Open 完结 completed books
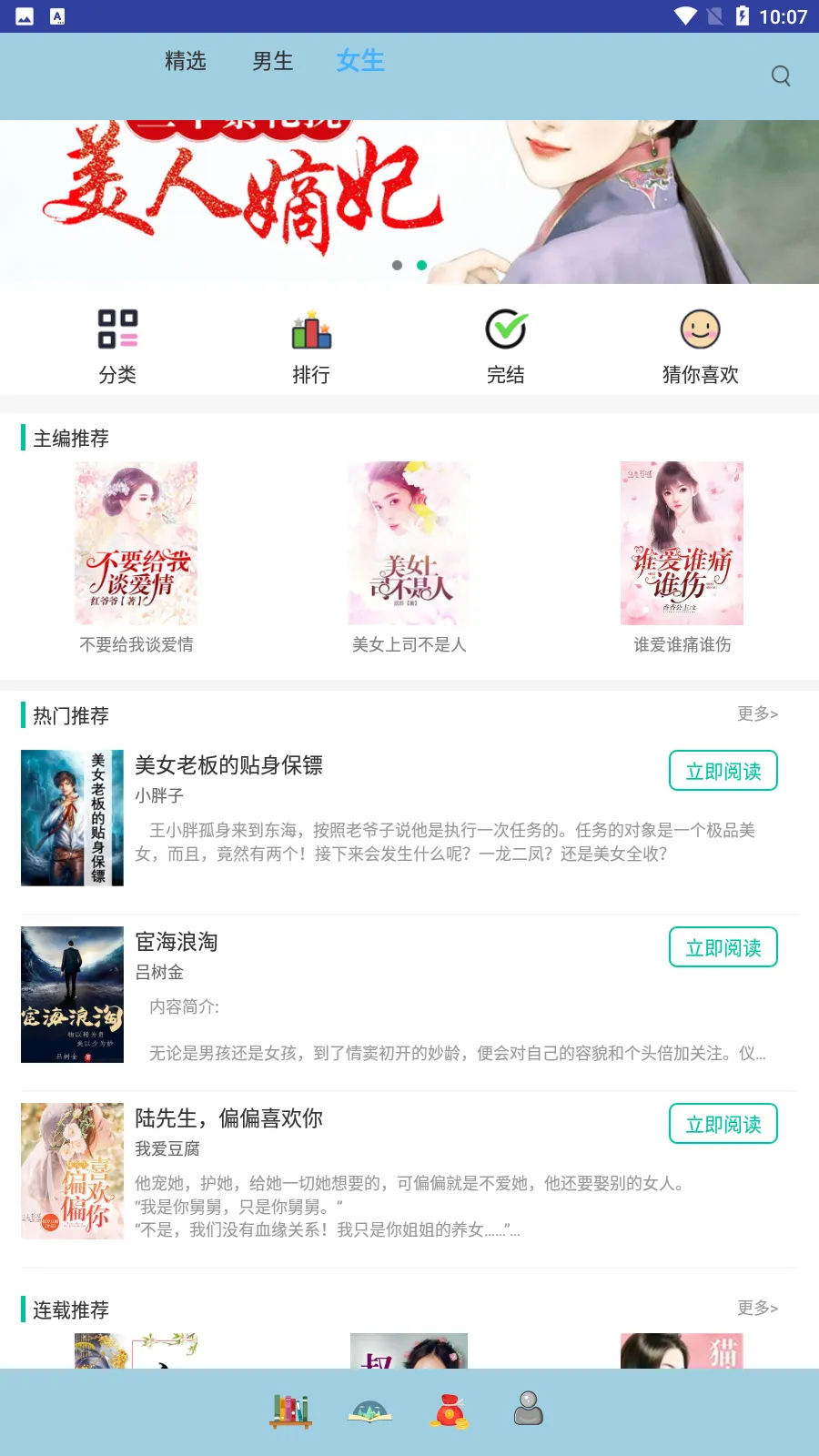The width and height of the screenshot is (819, 1456). [506, 346]
